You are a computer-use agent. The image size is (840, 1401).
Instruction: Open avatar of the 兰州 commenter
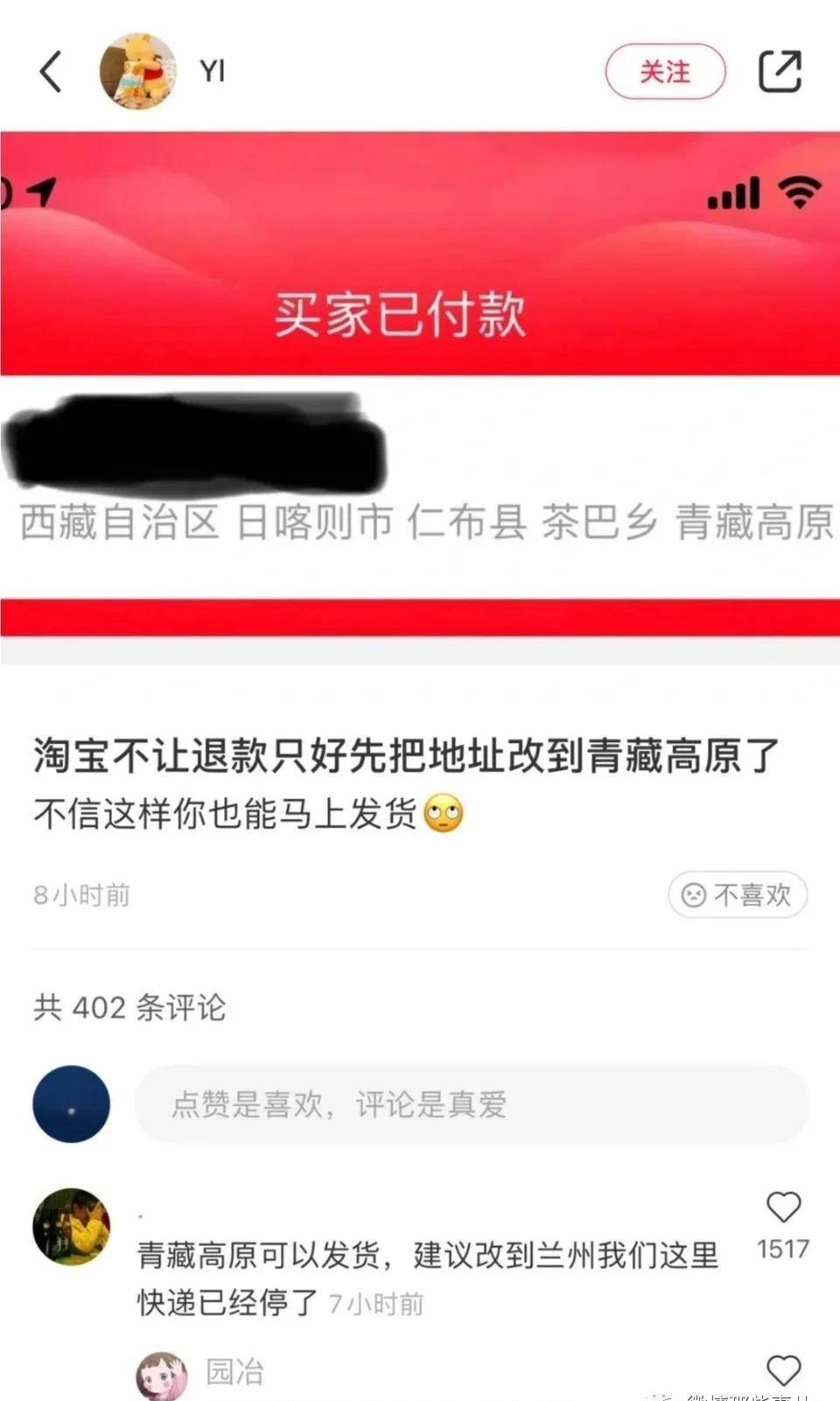click(x=72, y=1226)
